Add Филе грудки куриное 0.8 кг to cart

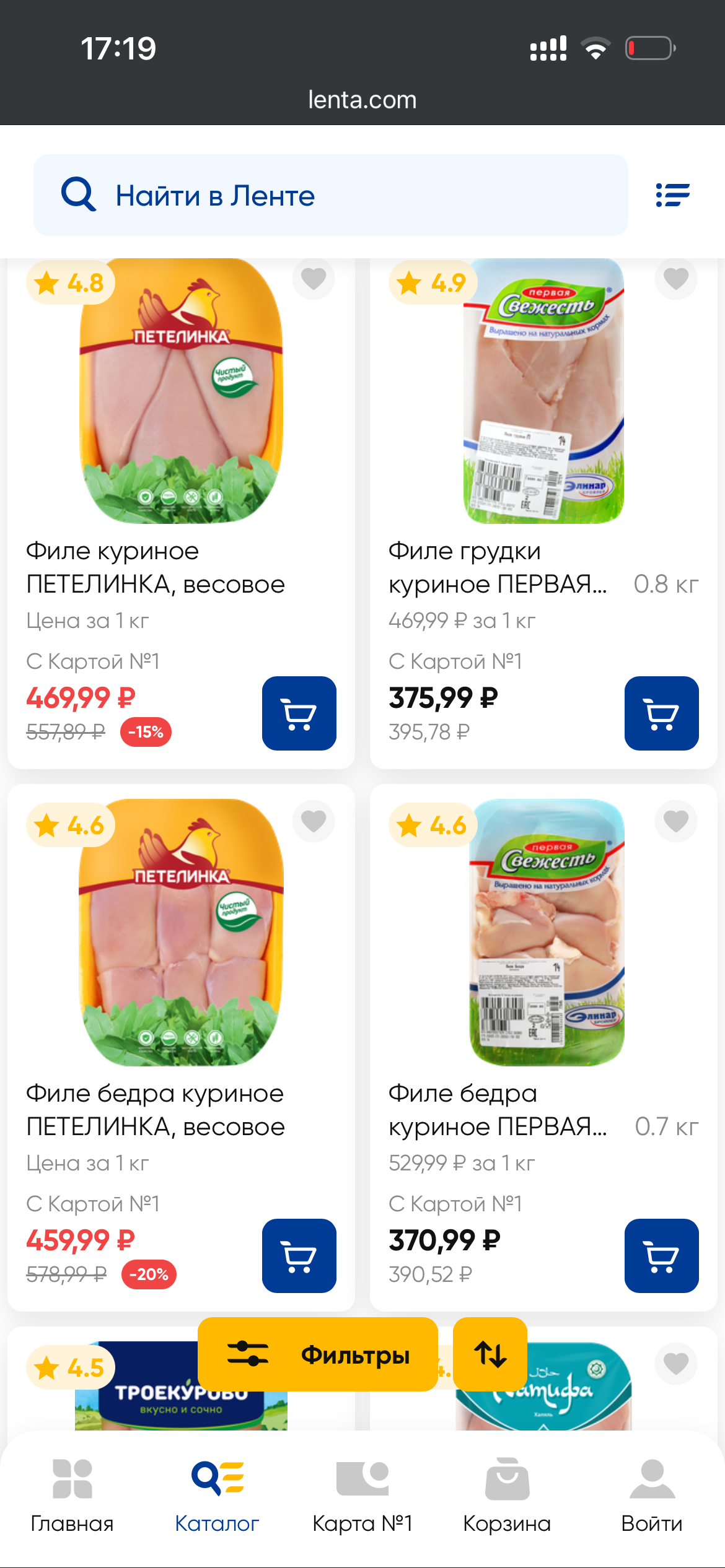661,713
